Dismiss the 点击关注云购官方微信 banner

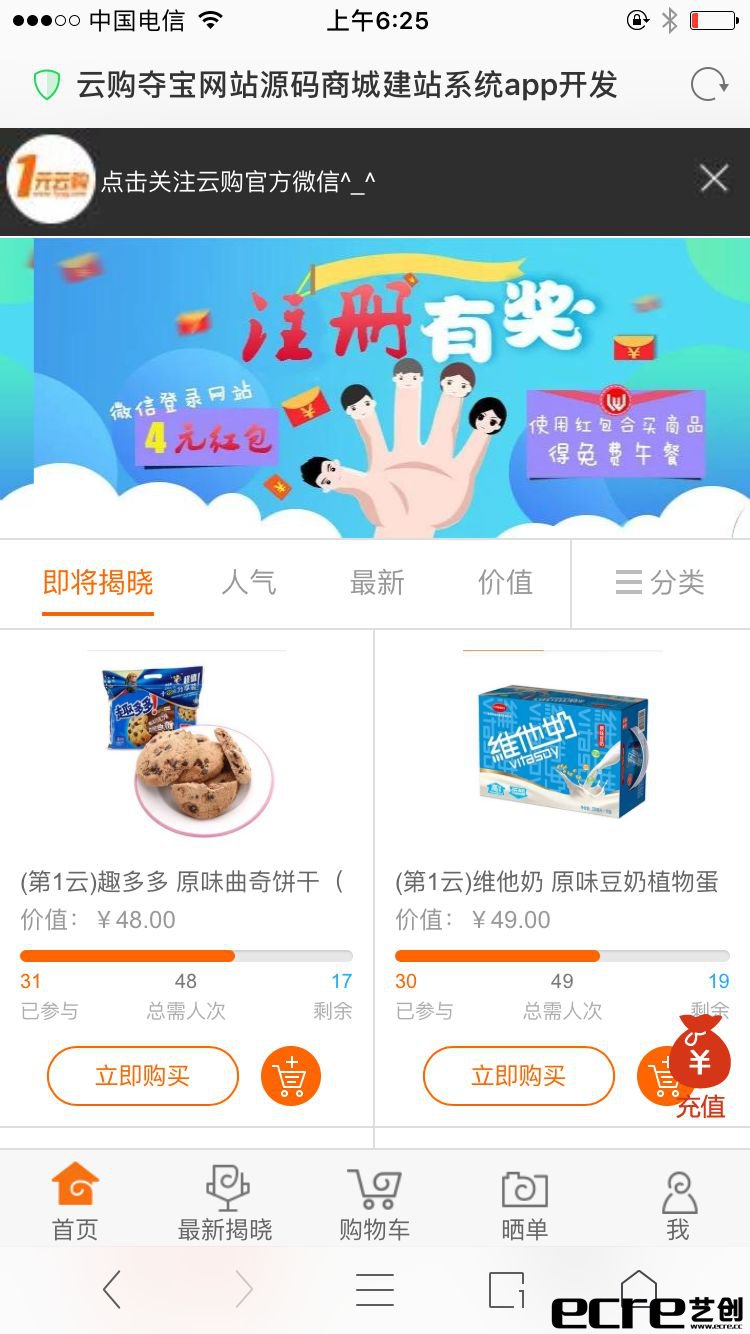713,179
